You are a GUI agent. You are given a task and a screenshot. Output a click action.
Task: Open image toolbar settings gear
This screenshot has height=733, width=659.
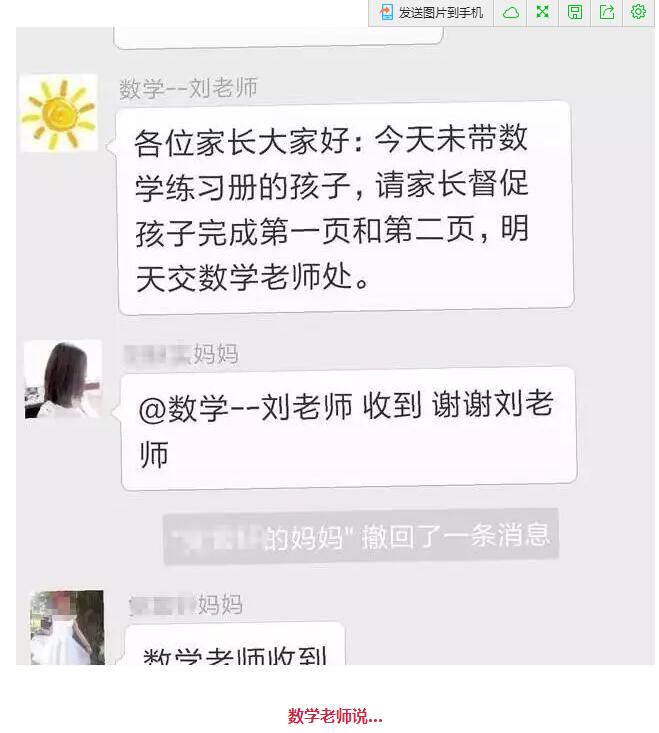point(638,13)
